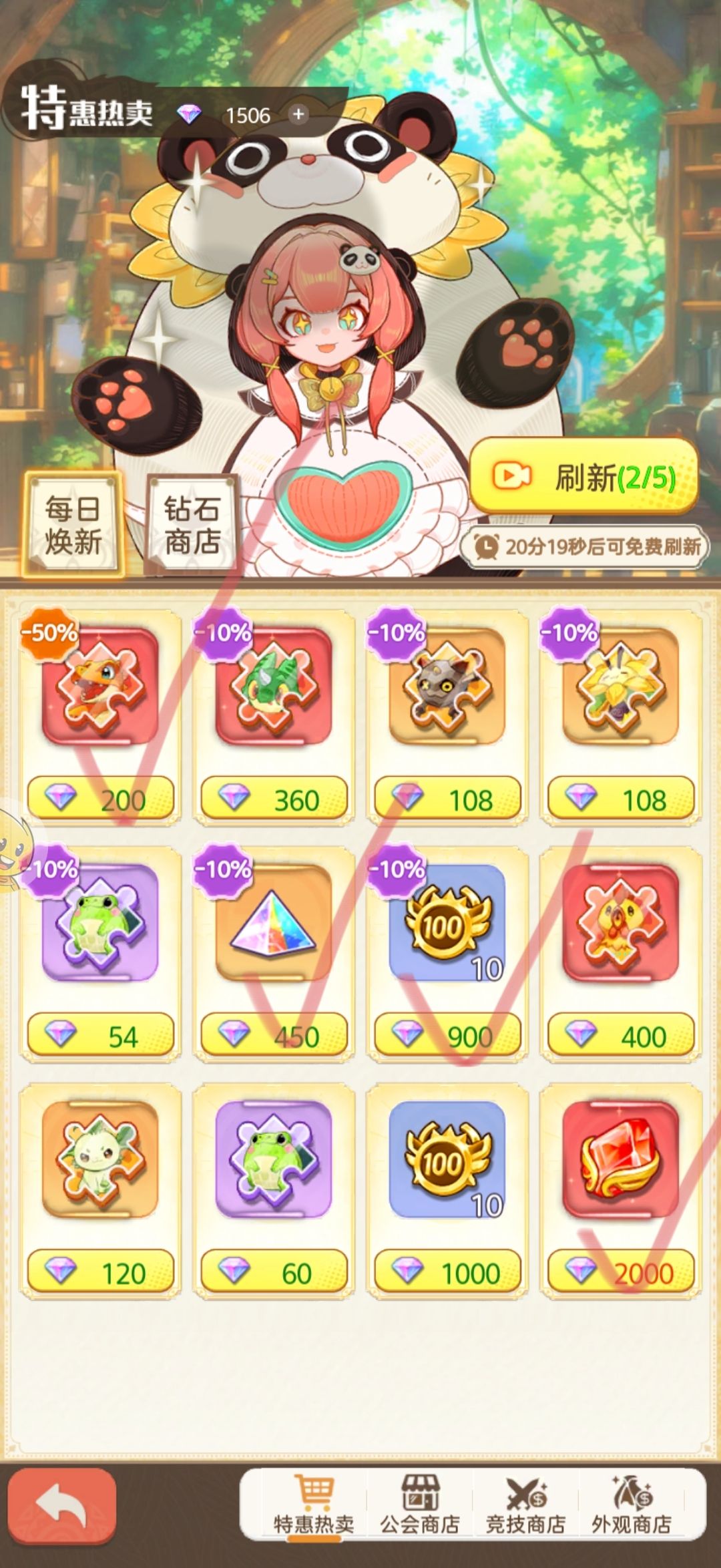Switch to the 每日焕新 tab
The height and width of the screenshot is (1568, 721).
[73, 525]
